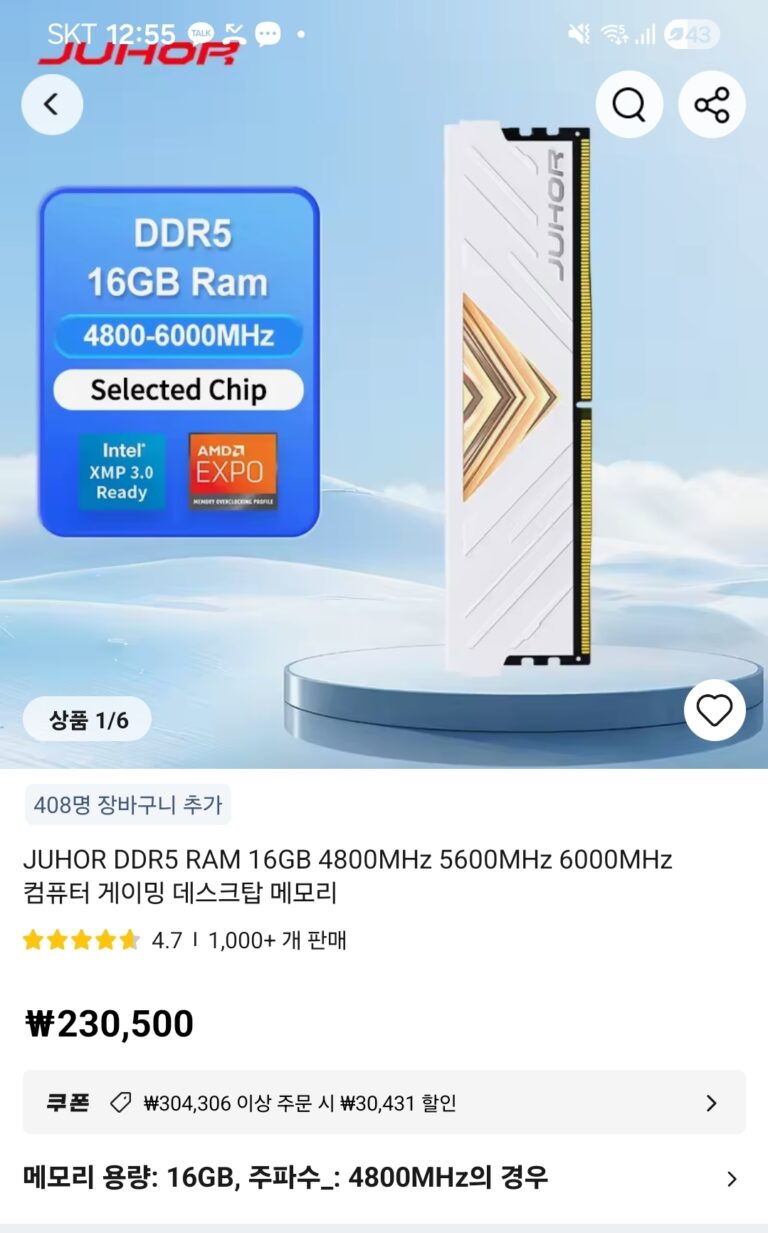Image resolution: width=768 pixels, height=1233 pixels.
Task: Open memory capacity and frequency options
Action: tap(384, 1178)
